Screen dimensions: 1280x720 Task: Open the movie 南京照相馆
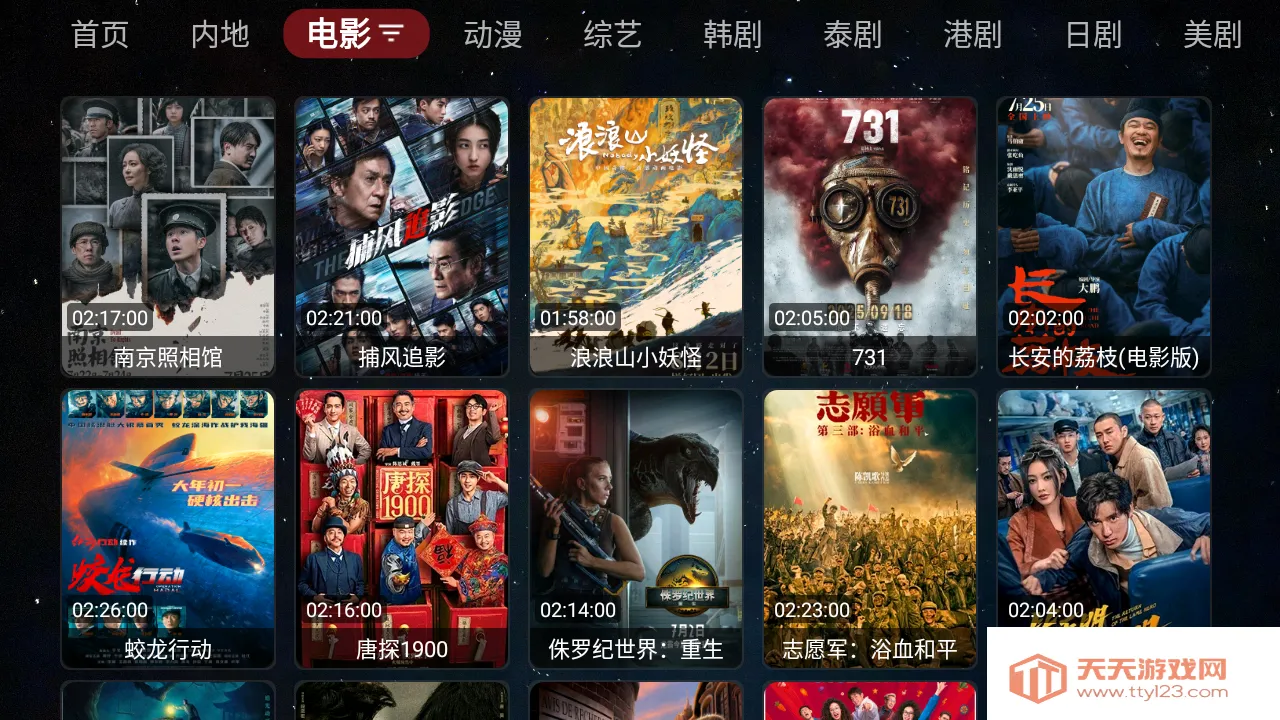168,236
